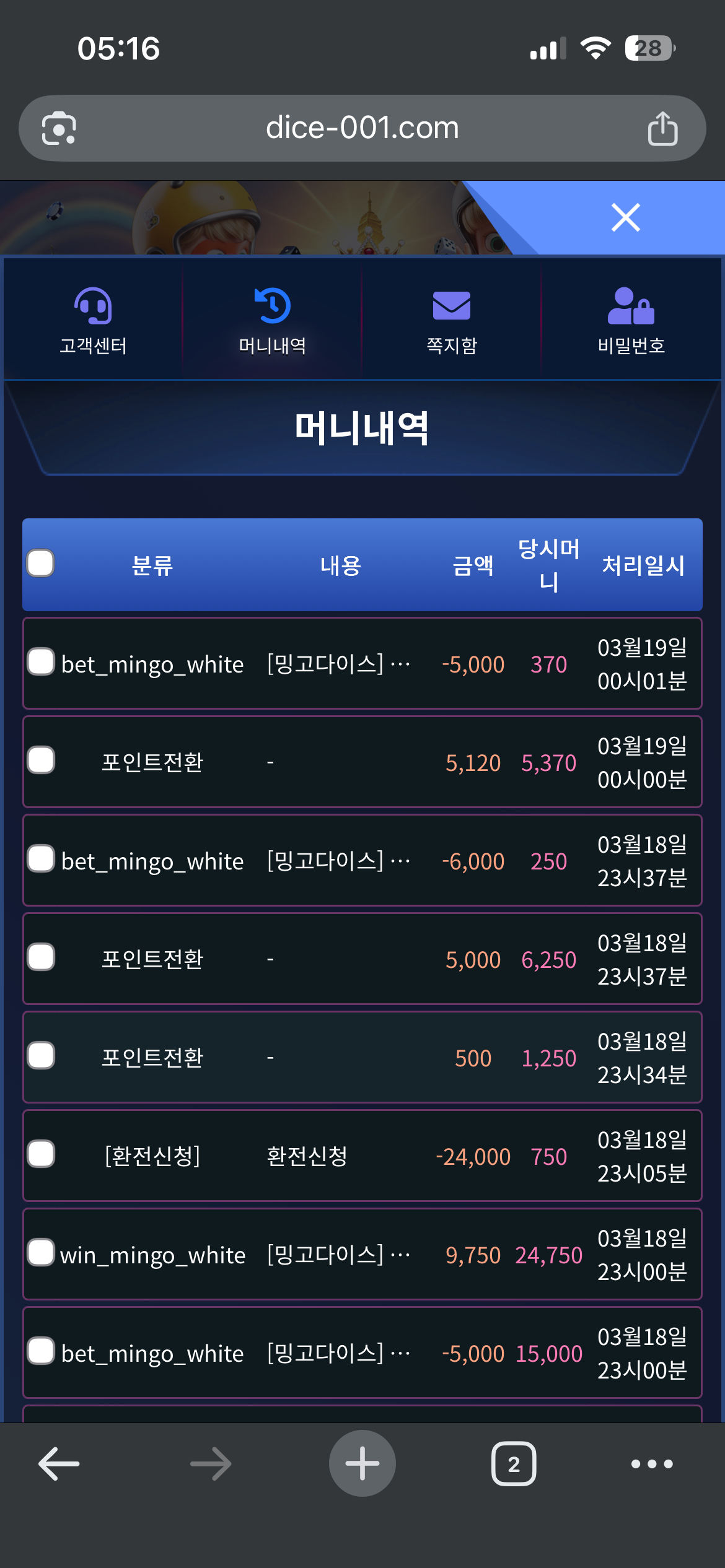Select the 03월19일 00시01분 bet_mingo_white row checkbox
The image size is (725, 1568).
point(41,662)
